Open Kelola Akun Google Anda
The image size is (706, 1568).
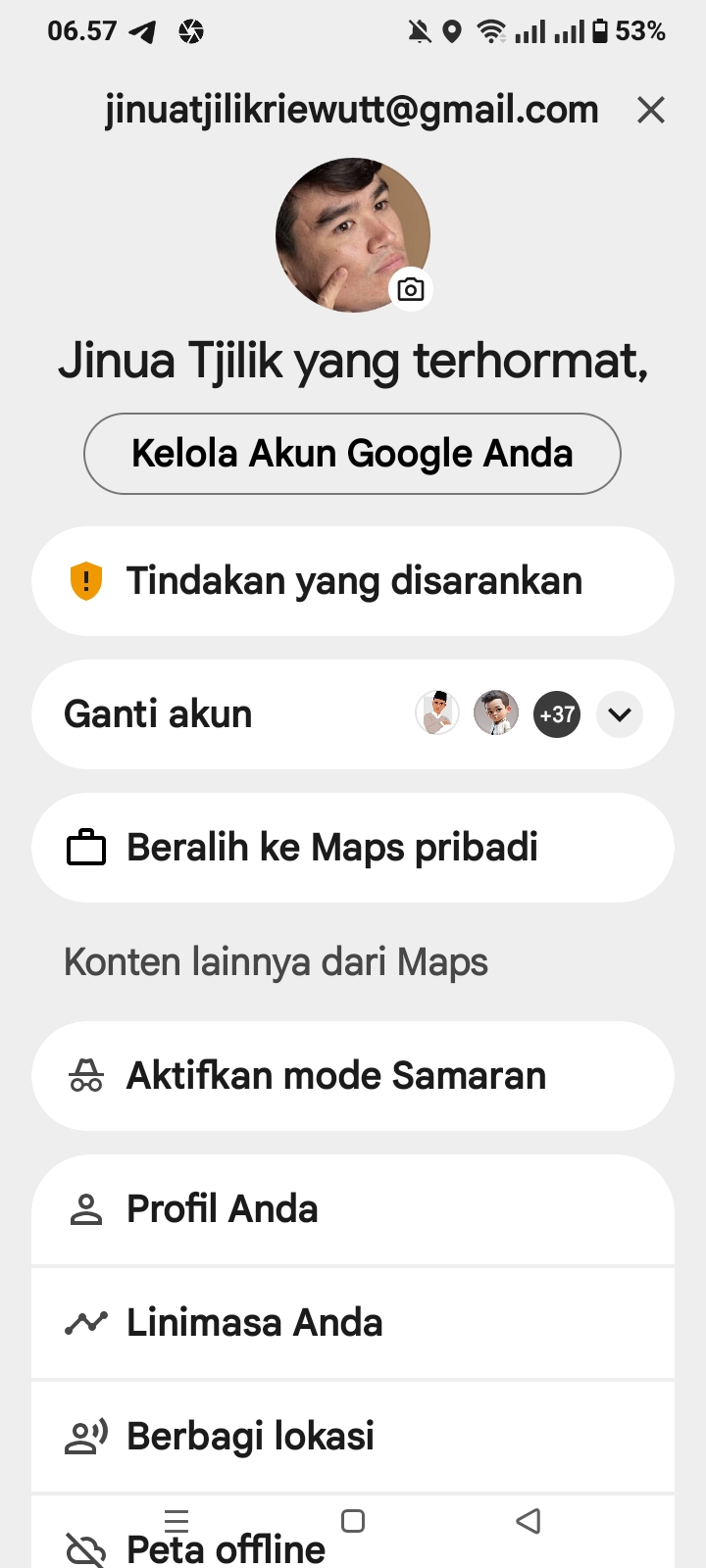pyautogui.click(x=352, y=454)
